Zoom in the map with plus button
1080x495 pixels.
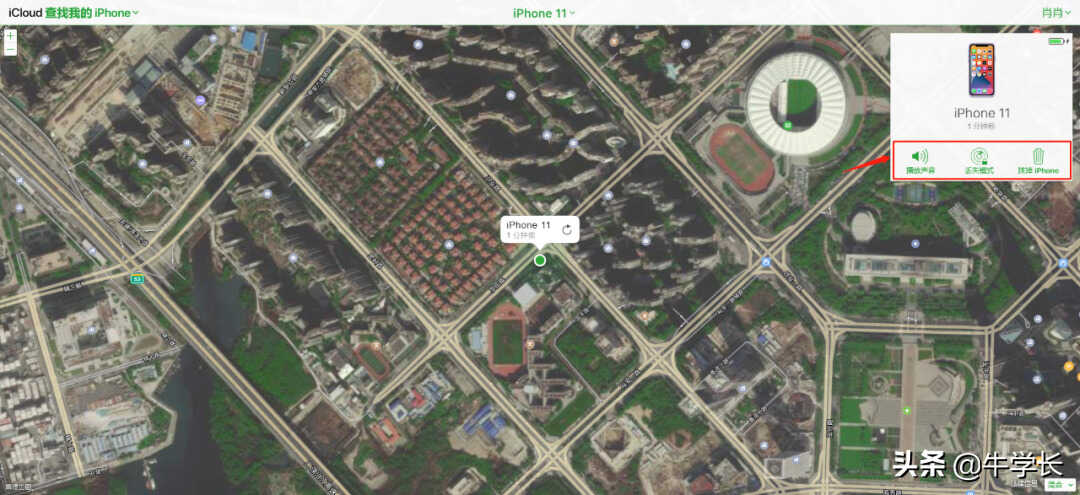pyautogui.click(x=10, y=36)
